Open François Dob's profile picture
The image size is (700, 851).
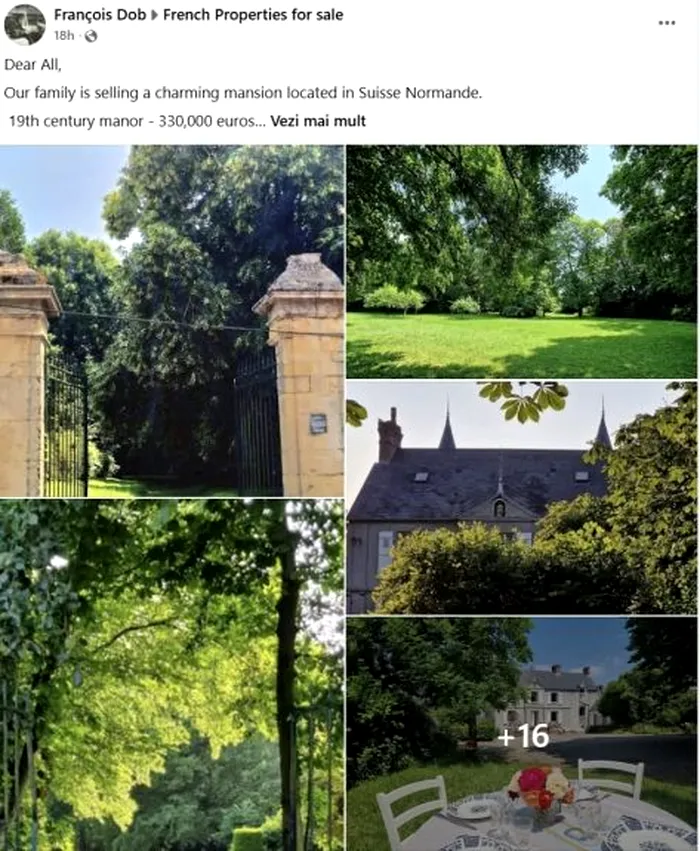[x=24, y=24]
